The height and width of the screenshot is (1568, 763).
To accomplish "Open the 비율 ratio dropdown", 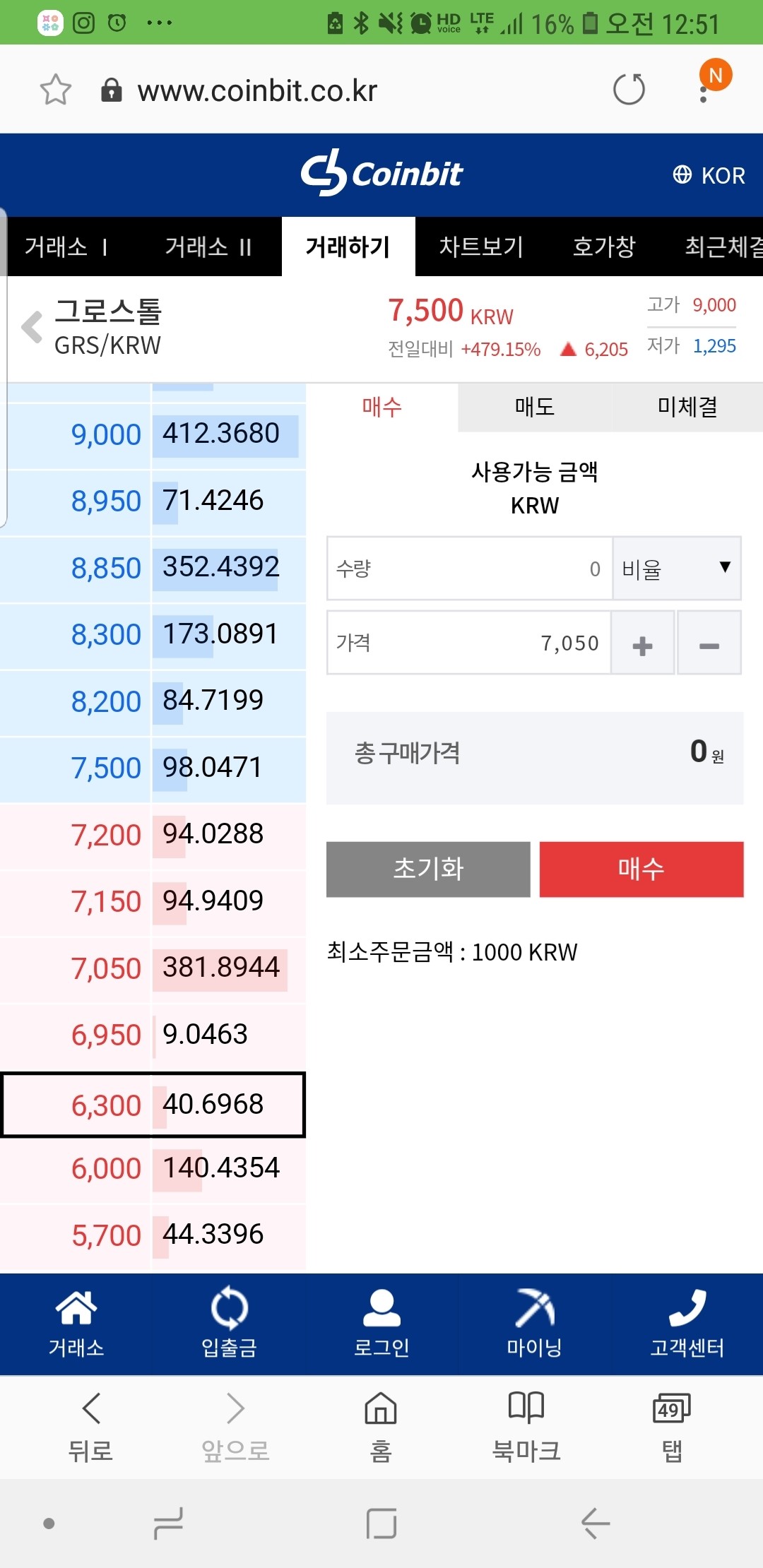I will coord(676,569).
